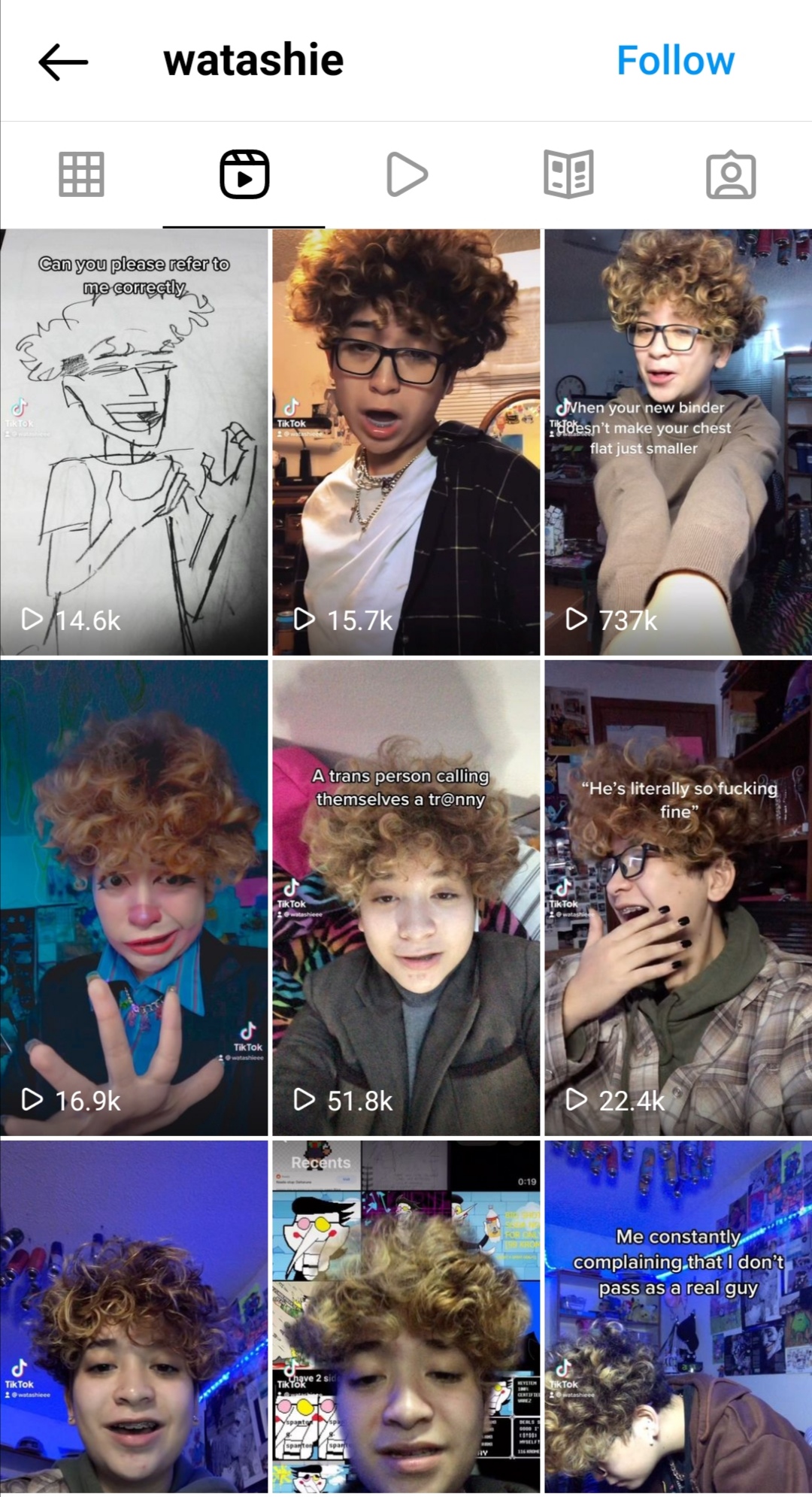
Task: Open the sketch reel with 14.6k views
Action: coord(134,442)
